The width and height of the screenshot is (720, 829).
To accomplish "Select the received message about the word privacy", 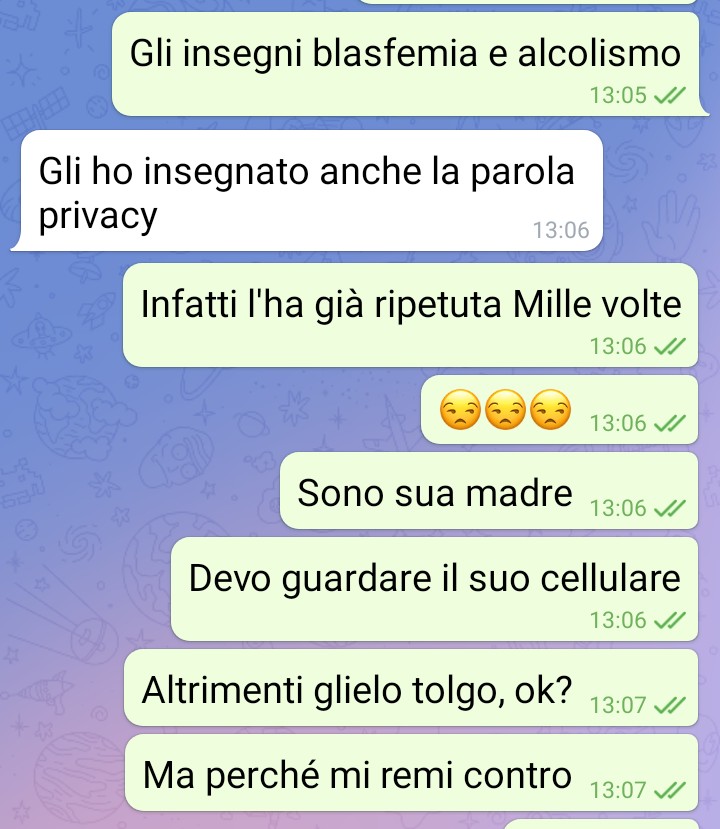I will click(x=306, y=192).
